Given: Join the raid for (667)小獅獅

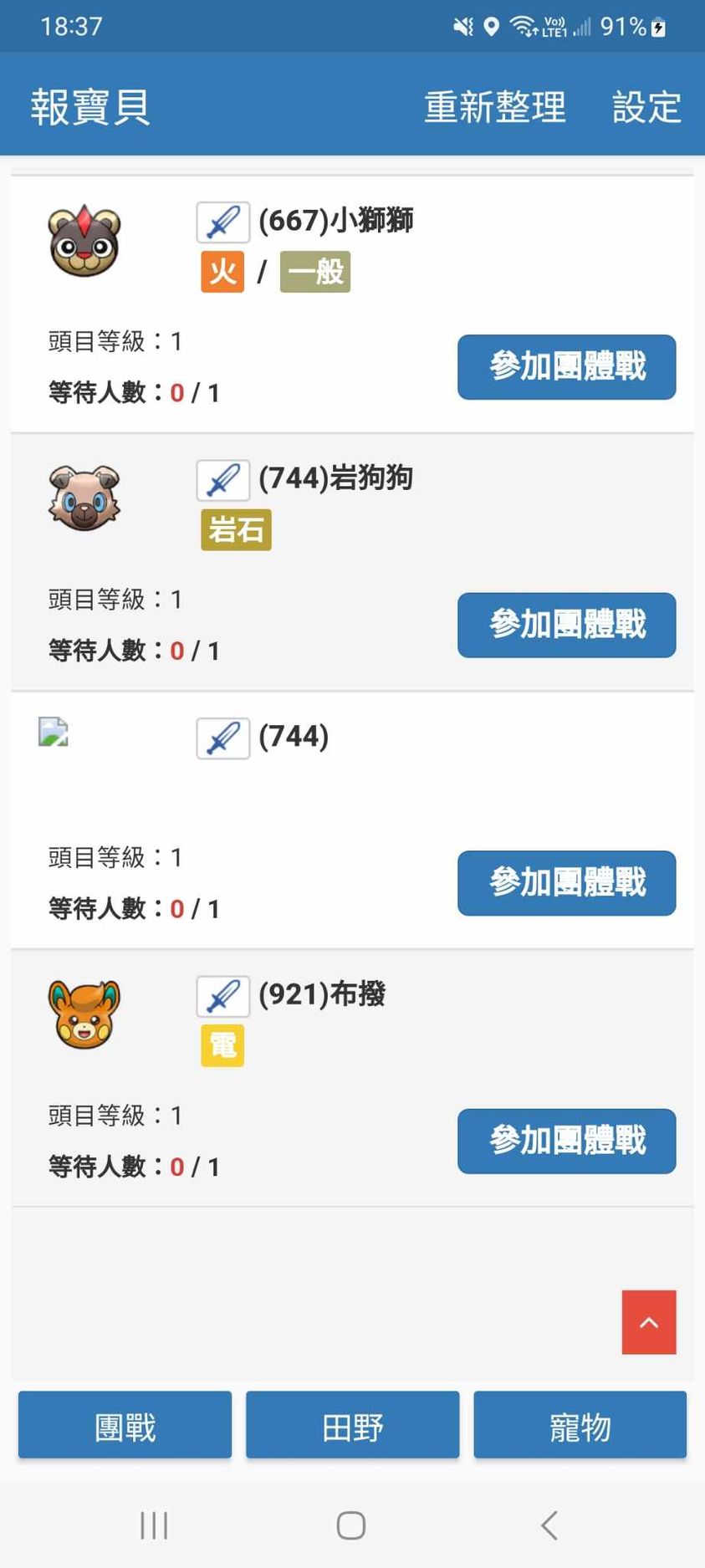Looking at the screenshot, I should [x=566, y=367].
